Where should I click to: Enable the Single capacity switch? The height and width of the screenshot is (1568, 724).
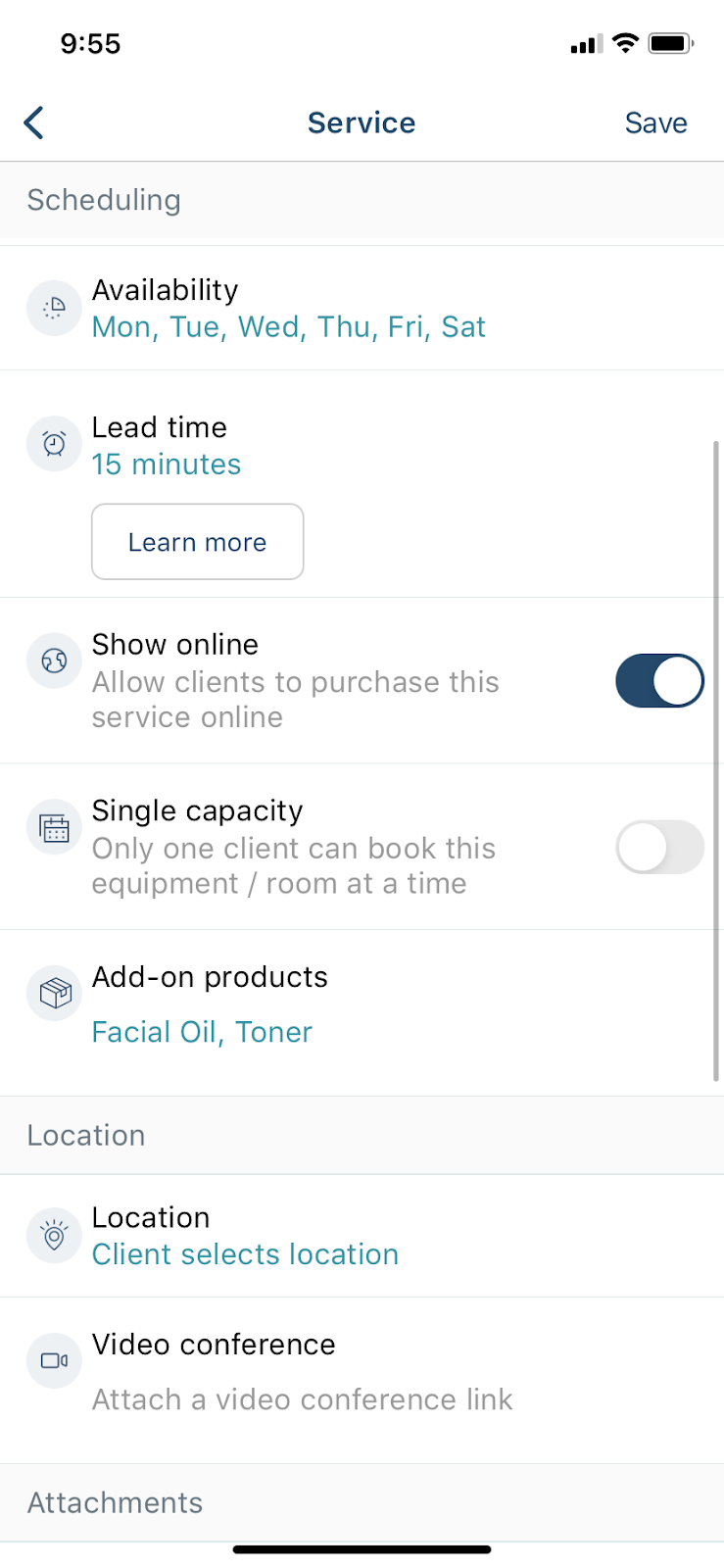pos(659,848)
